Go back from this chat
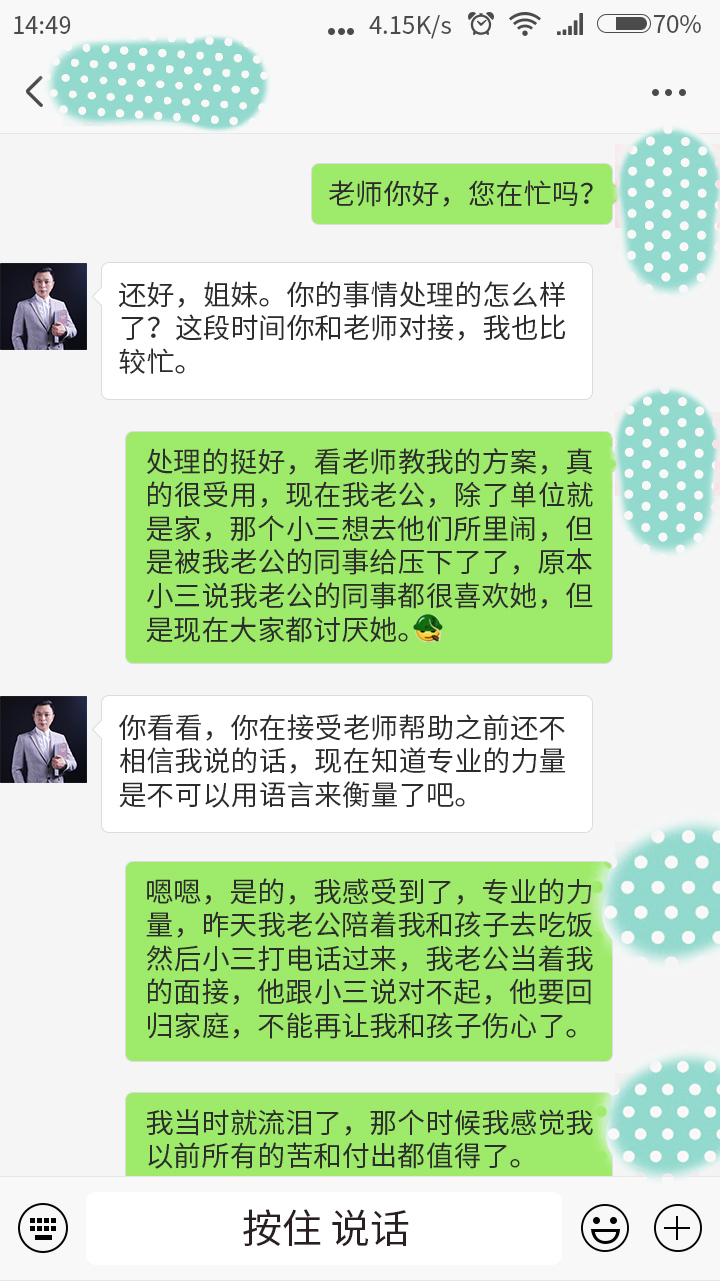The width and height of the screenshot is (720, 1281). [34, 92]
